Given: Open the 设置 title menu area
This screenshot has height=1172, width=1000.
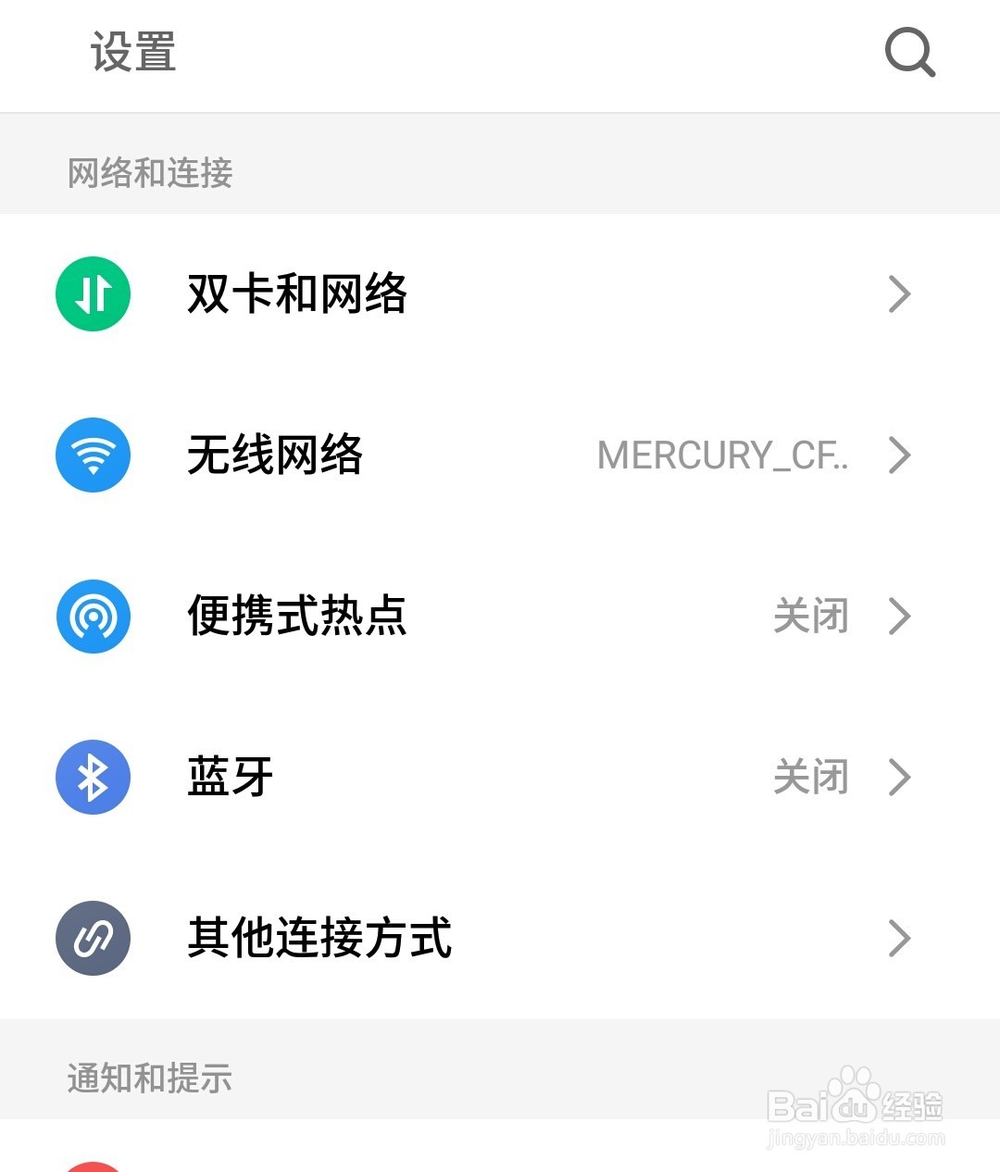Looking at the screenshot, I should click(x=133, y=52).
